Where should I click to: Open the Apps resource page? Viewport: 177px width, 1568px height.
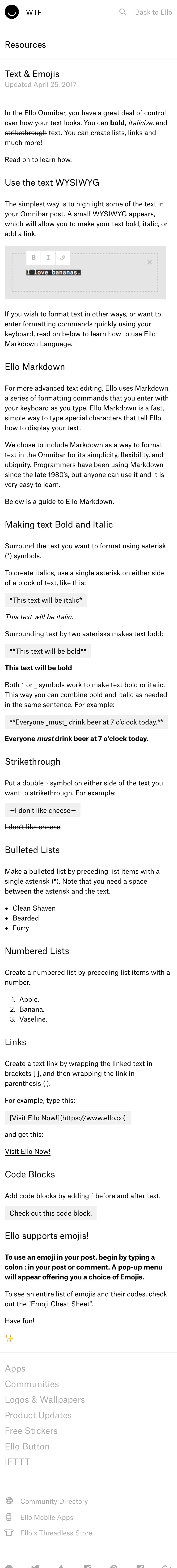[x=15, y=1369]
